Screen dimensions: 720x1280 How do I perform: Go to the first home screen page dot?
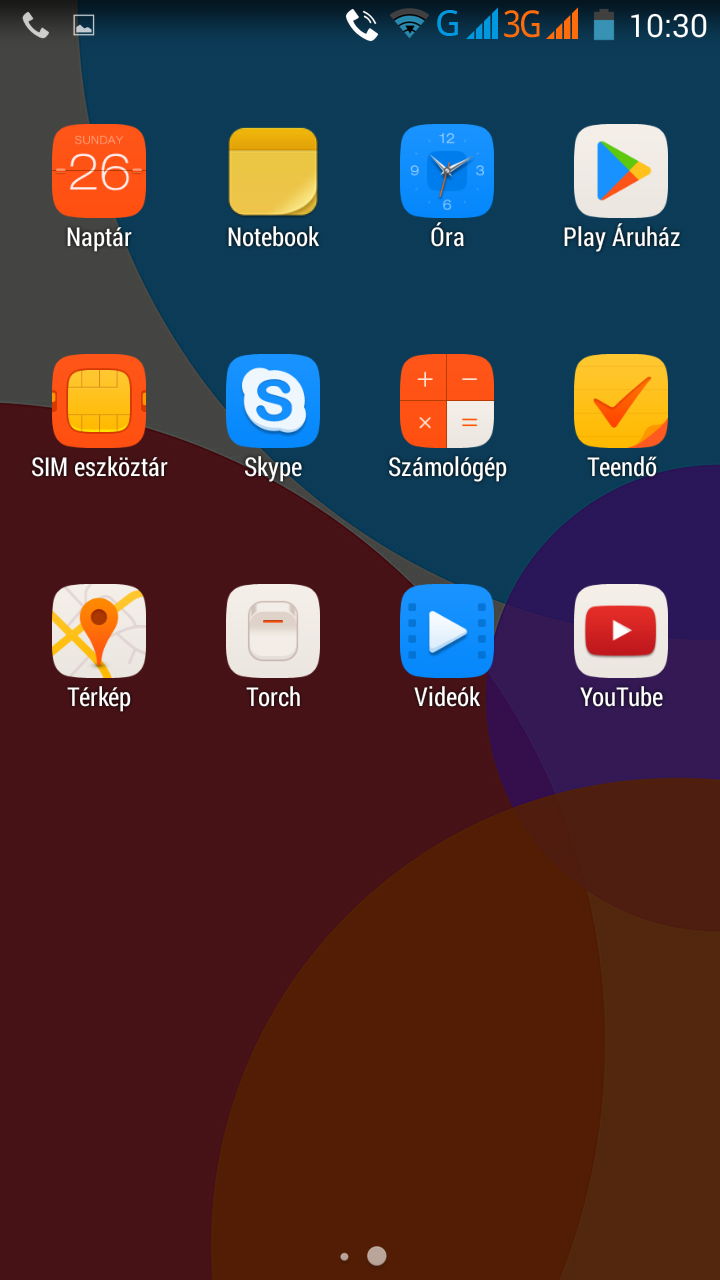(x=344, y=1256)
